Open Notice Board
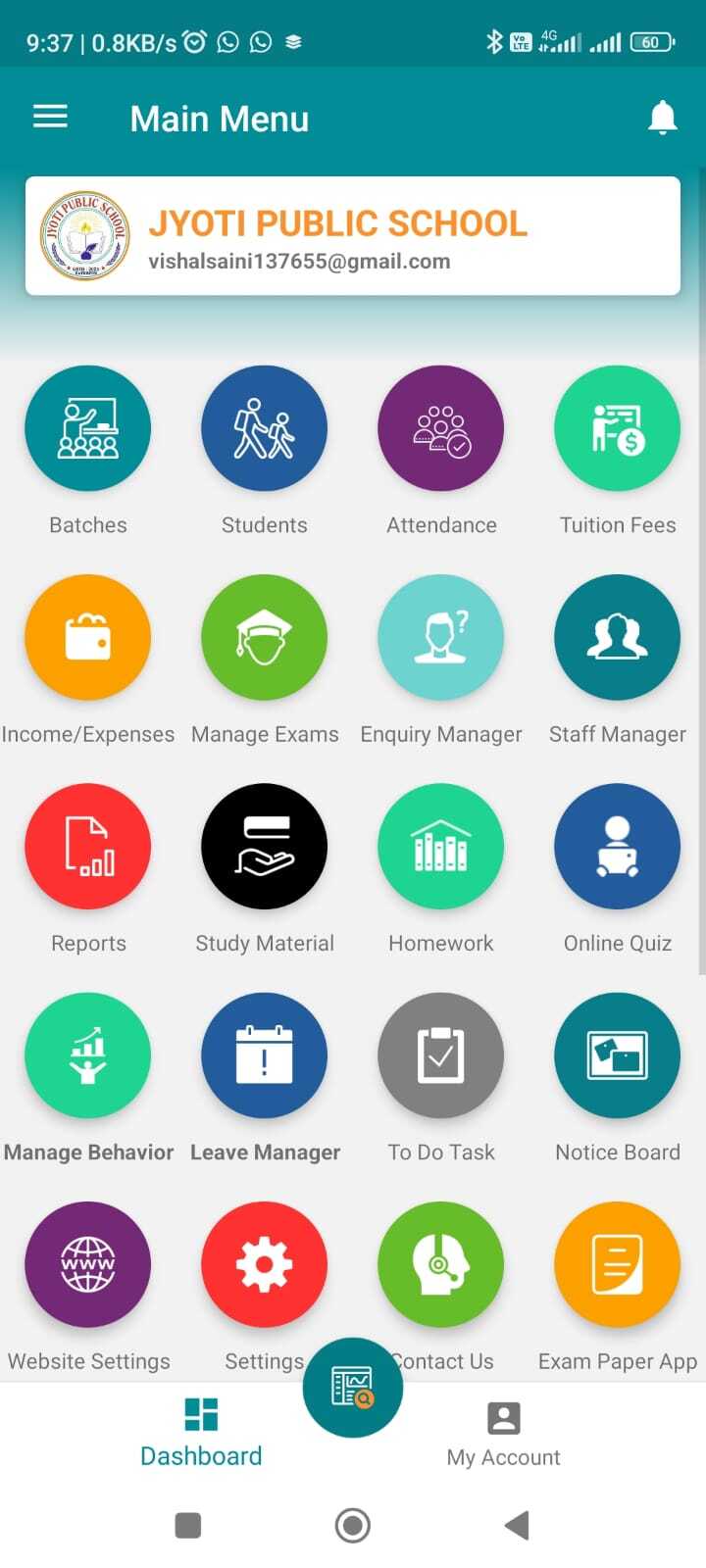The width and height of the screenshot is (706, 1568). (x=618, y=1055)
